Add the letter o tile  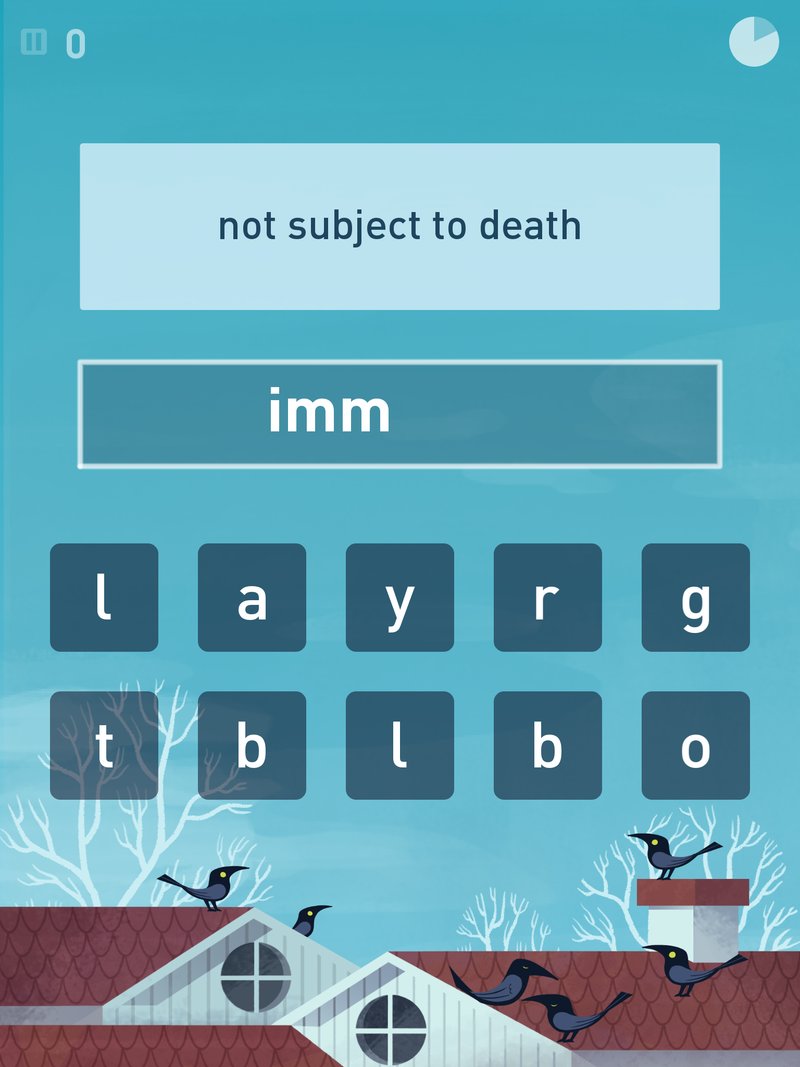pyautogui.click(x=695, y=746)
